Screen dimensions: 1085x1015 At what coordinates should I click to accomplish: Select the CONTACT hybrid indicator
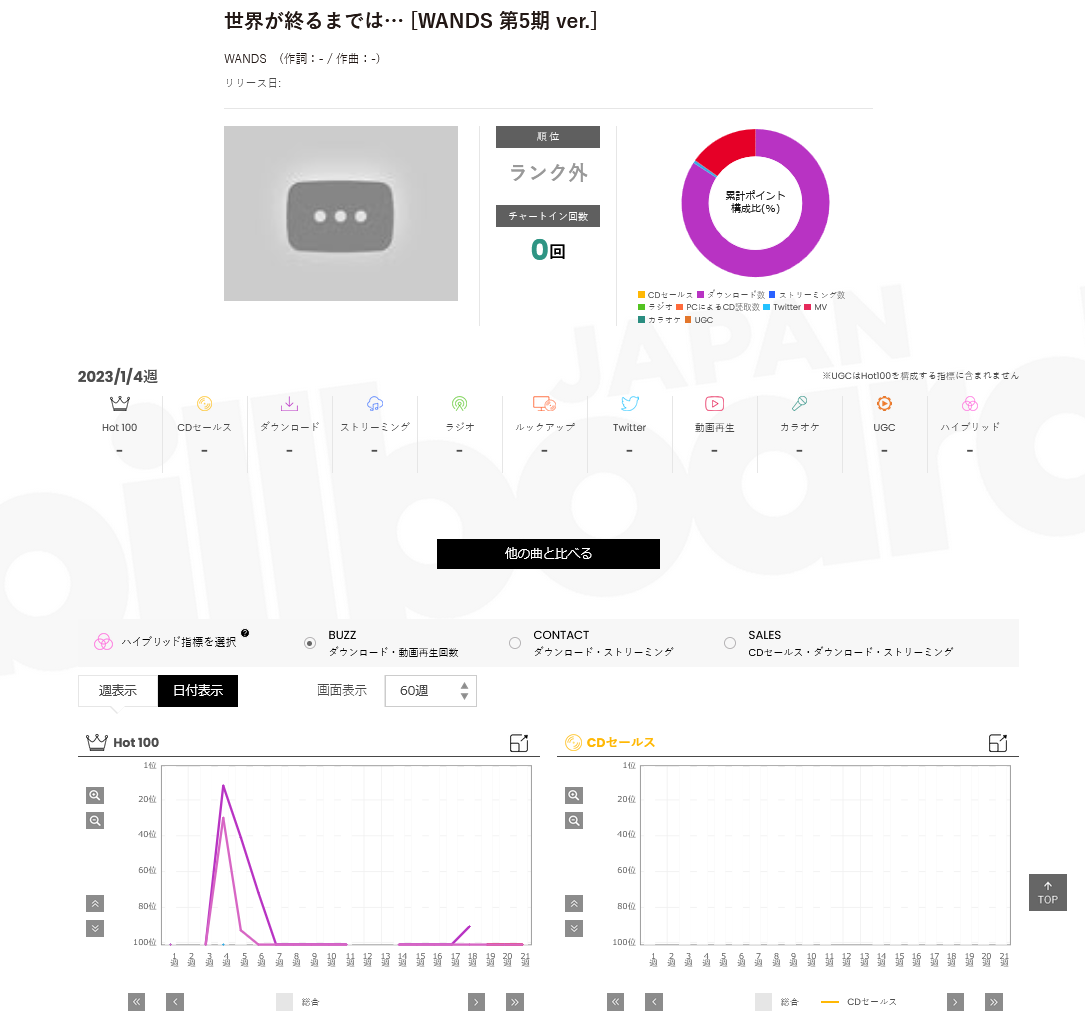(x=515, y=643)
